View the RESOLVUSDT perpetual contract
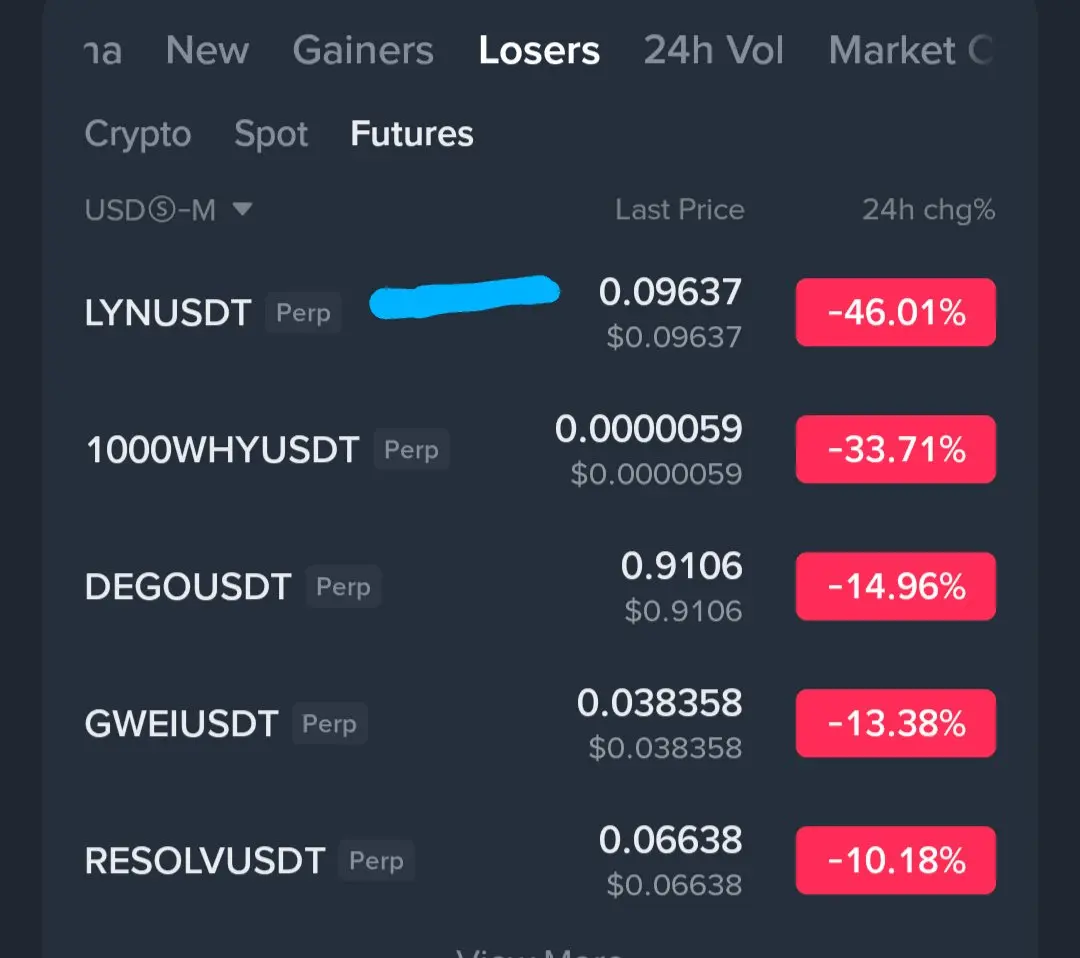This screenshot has height=958, width=1080. click(x=205, y=861)
